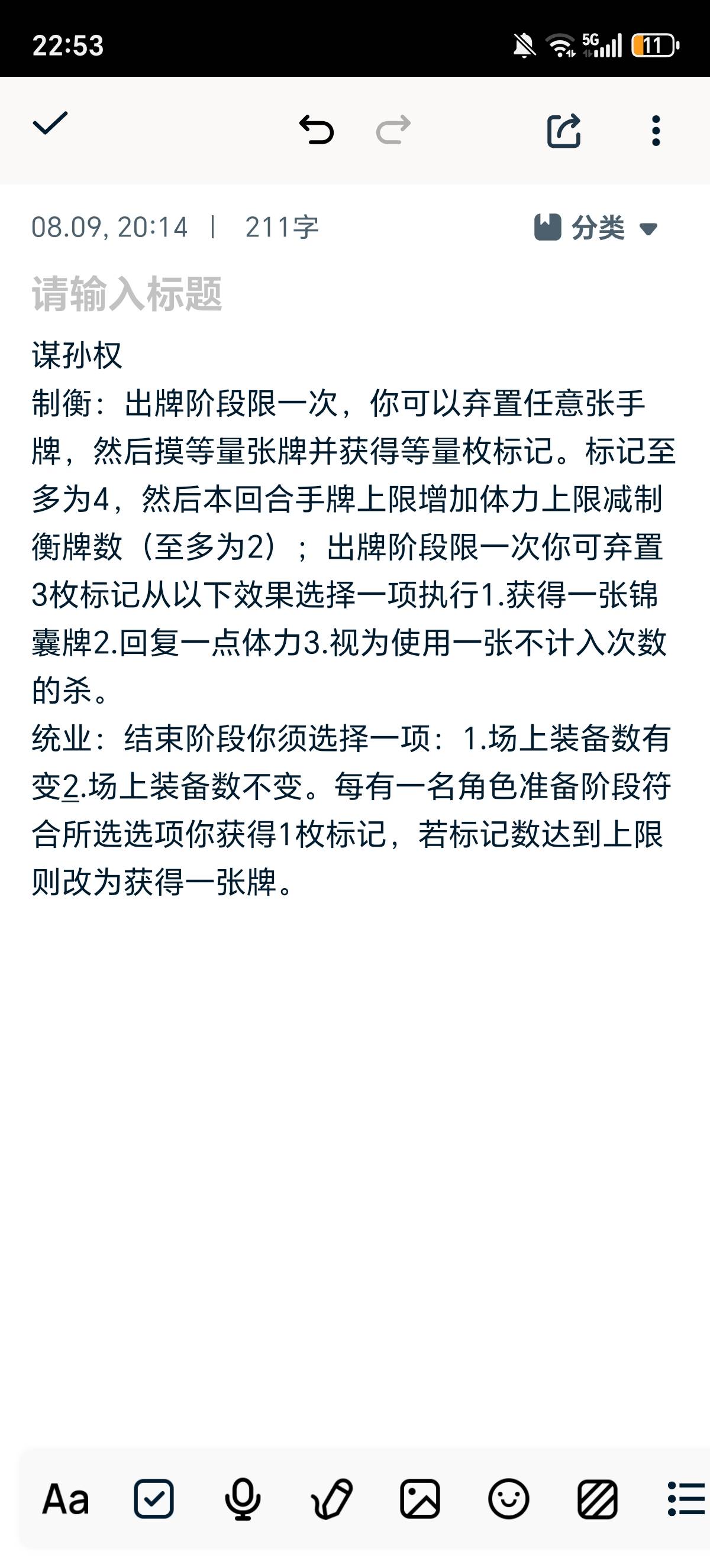This screenshot has width=710, height=1568.
Task: Open the Aa text formatting options
Action: pyautogui.click(x=66, y=1499)
